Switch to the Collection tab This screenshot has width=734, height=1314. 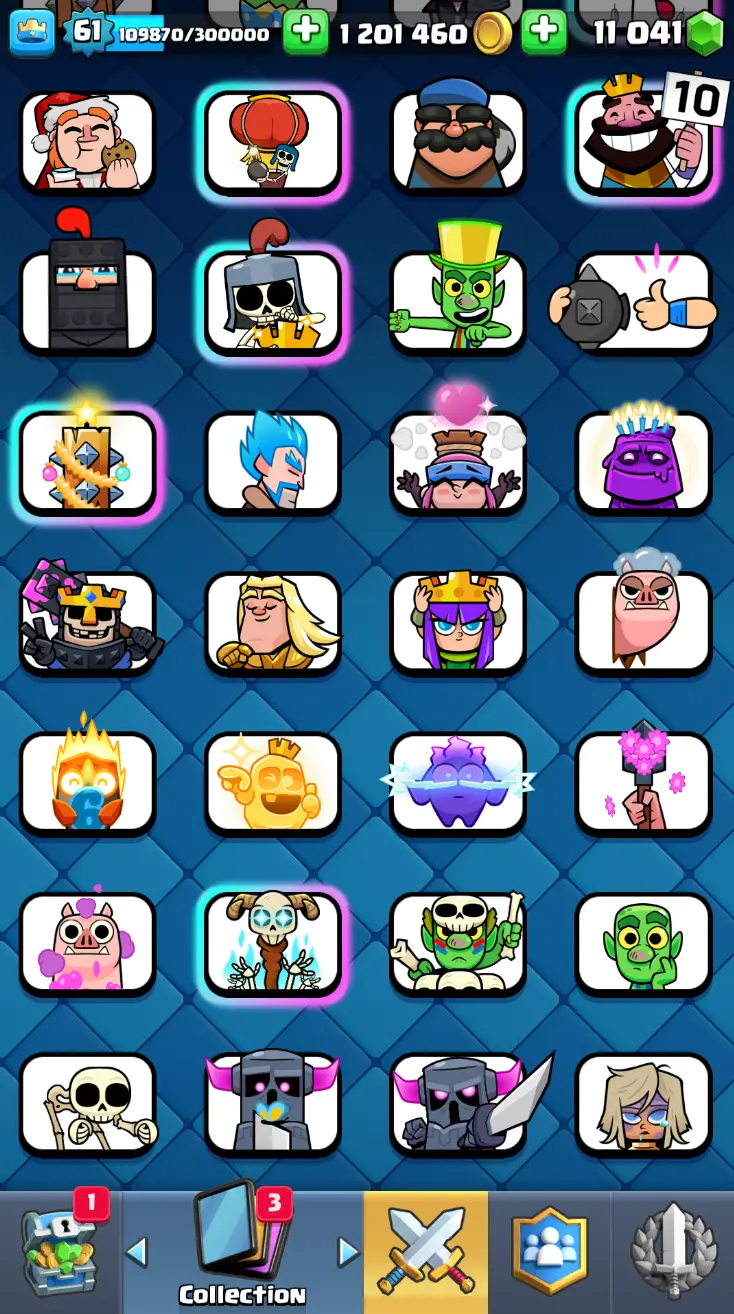click(242, 1250)
